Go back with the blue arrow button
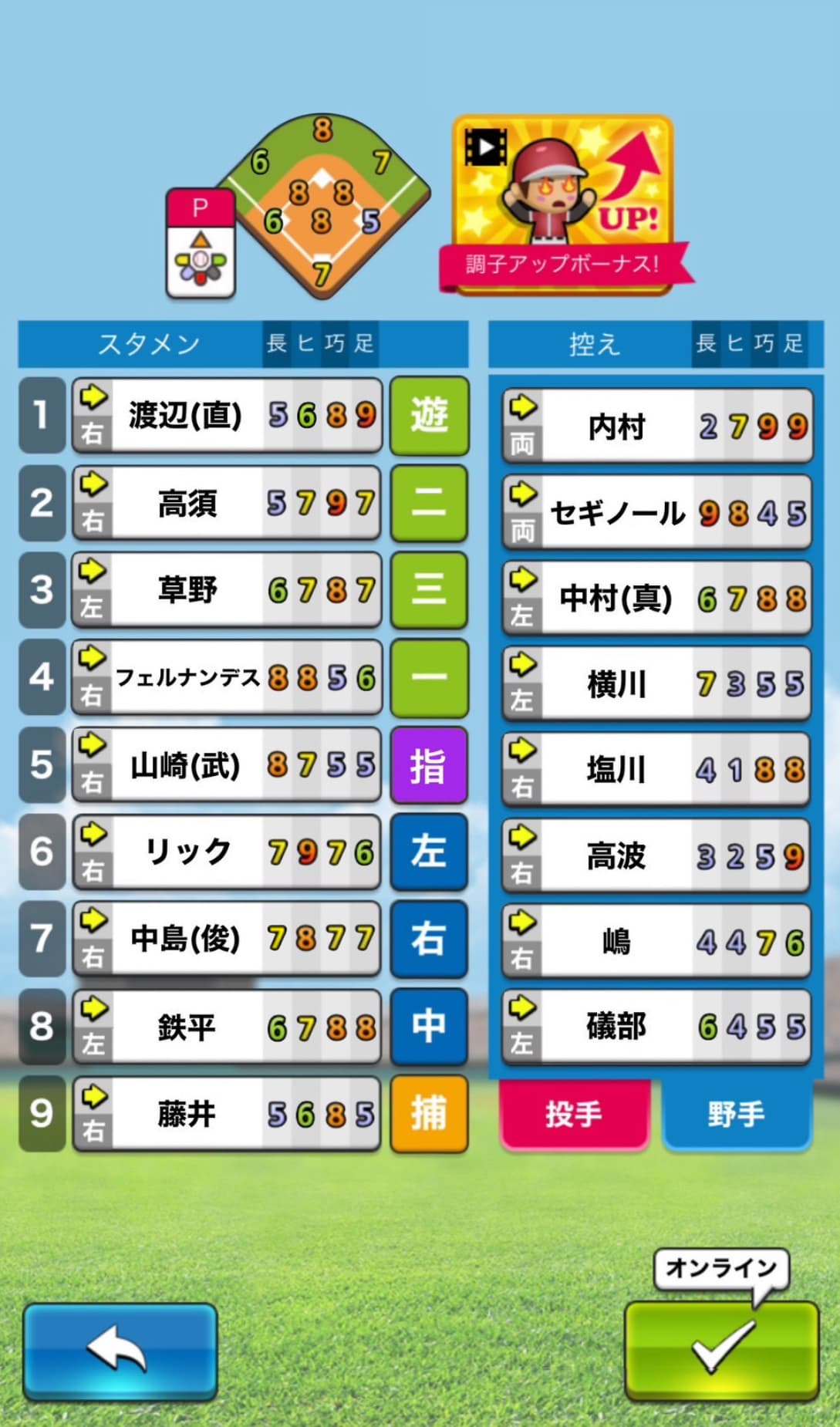This screenshot has height=1427, width=840. pyautogui.click(x=120, y=1350)
